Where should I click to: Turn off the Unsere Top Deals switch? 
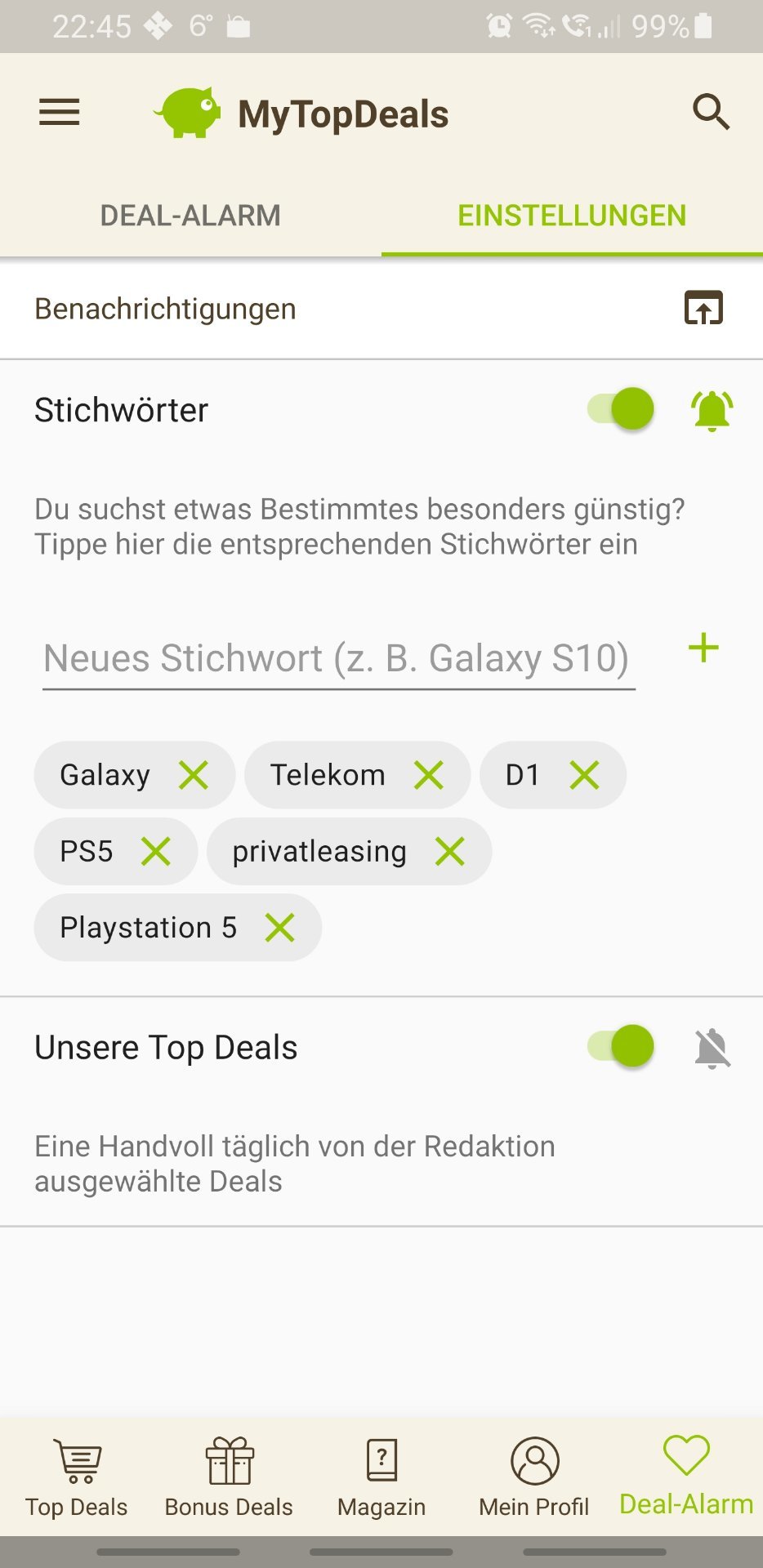point(622,1046)
